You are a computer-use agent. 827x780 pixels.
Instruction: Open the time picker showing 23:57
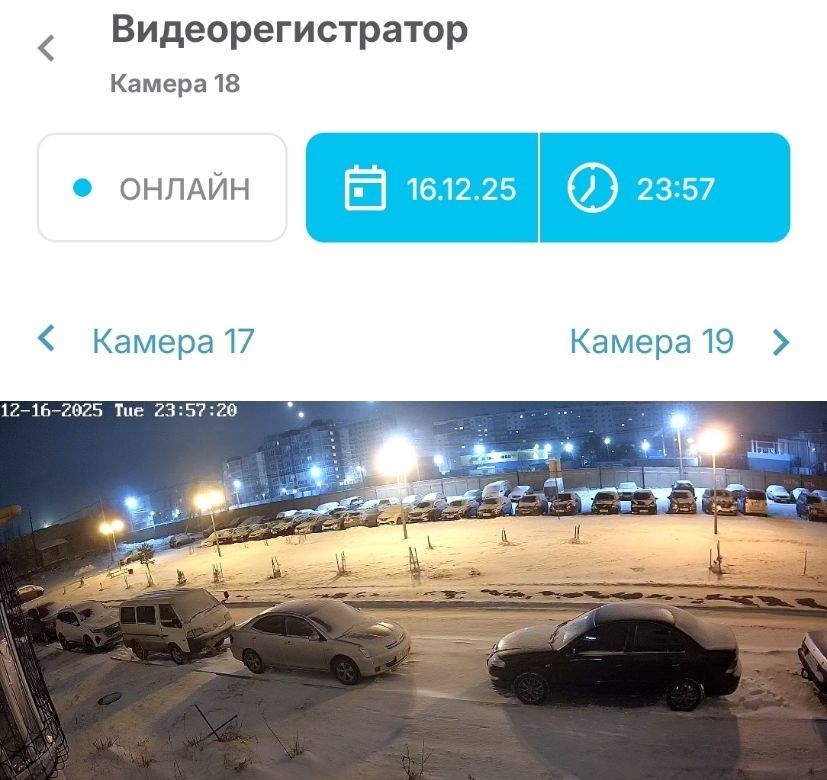coord(664,188)
